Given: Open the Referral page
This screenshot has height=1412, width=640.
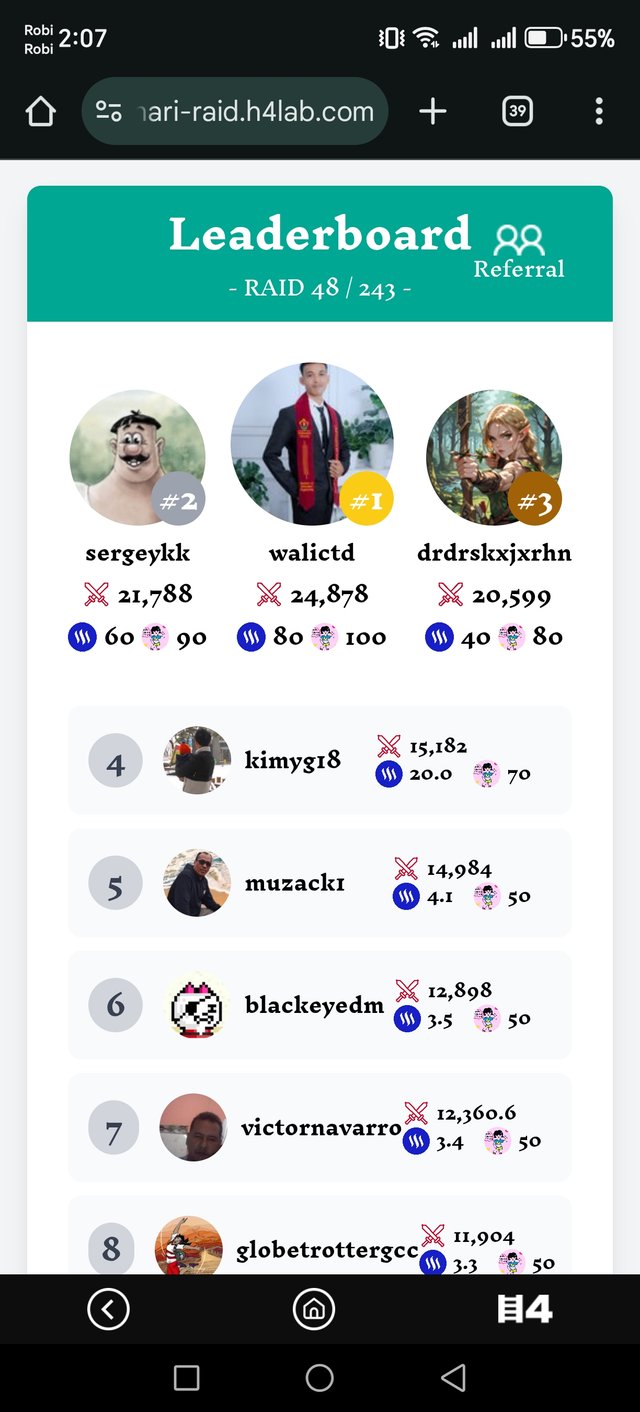Looking at the screenshot, I should pyautogui.click(x=519, y=252).
